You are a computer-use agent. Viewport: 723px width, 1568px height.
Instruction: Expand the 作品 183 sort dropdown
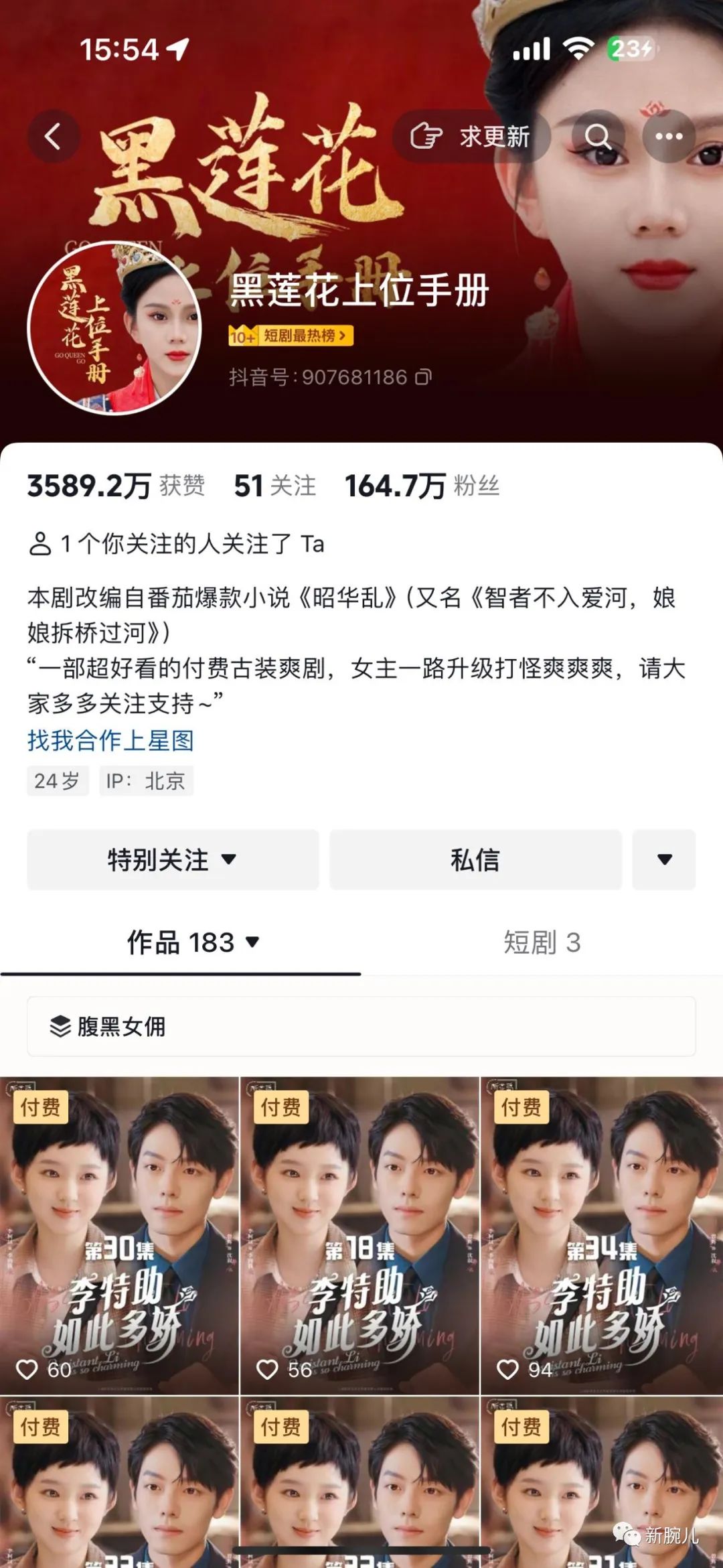pyautogui.click(x=253, y=940)
